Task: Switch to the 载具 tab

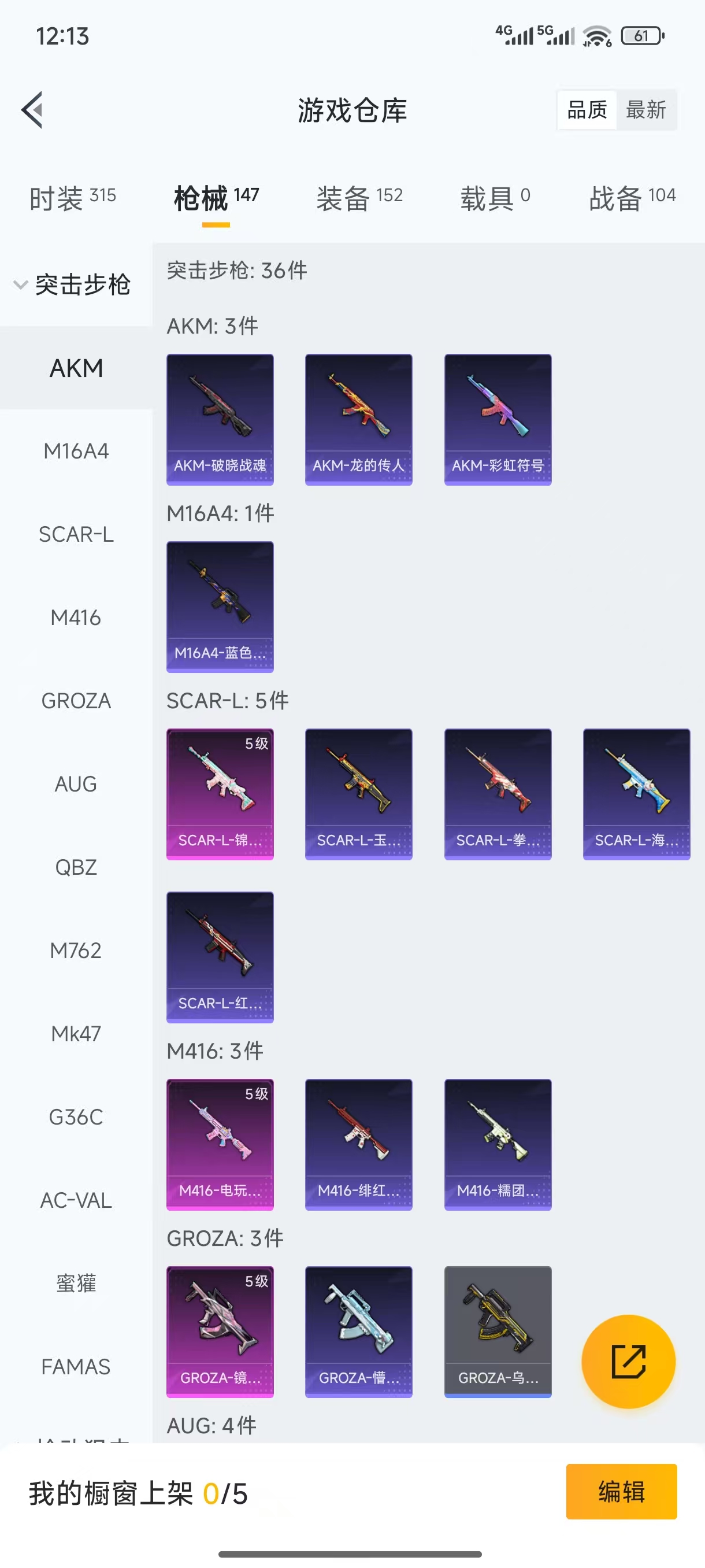Action: pos(495,198)
